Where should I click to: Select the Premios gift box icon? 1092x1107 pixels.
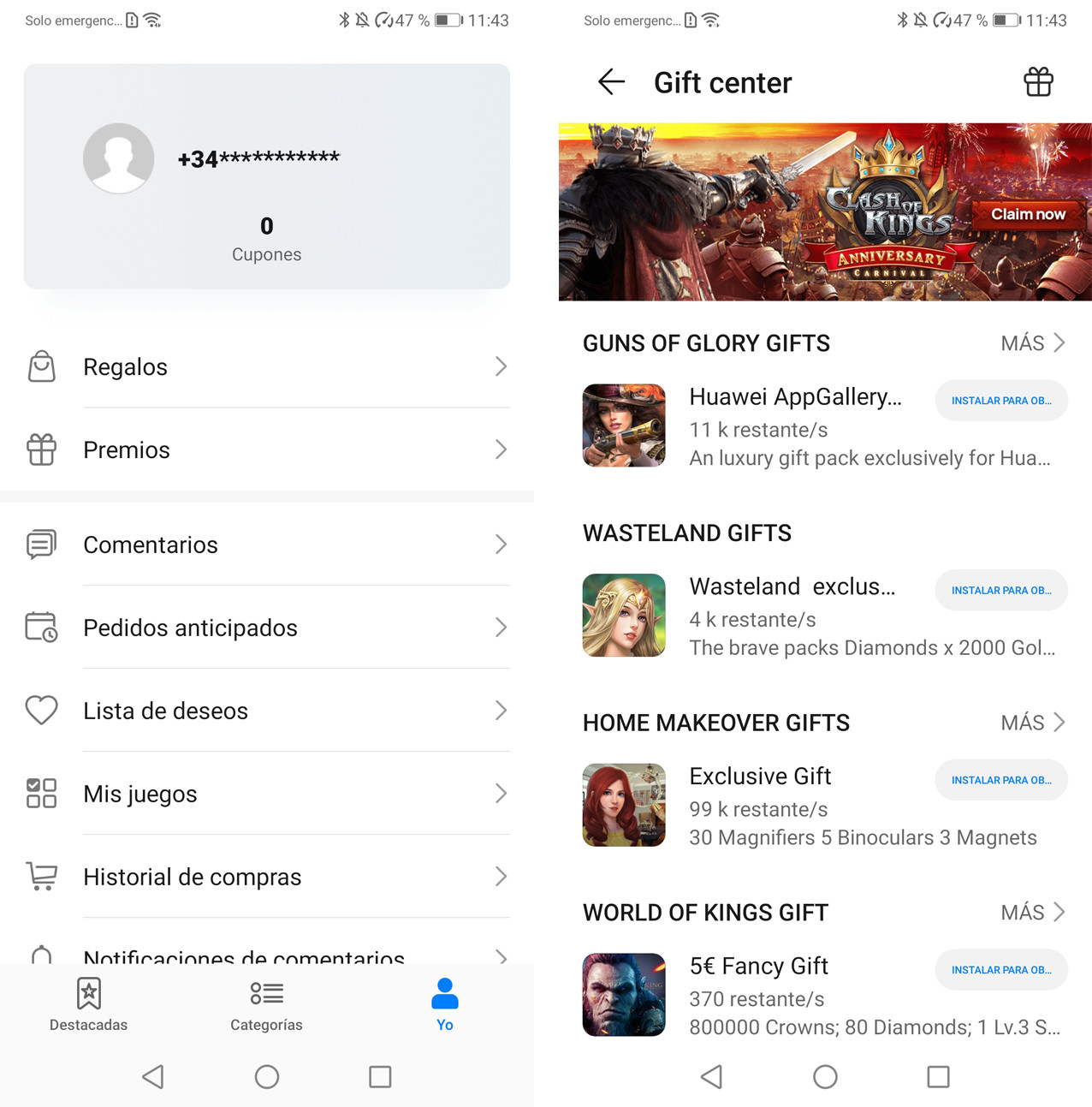(x=40, y=449)
